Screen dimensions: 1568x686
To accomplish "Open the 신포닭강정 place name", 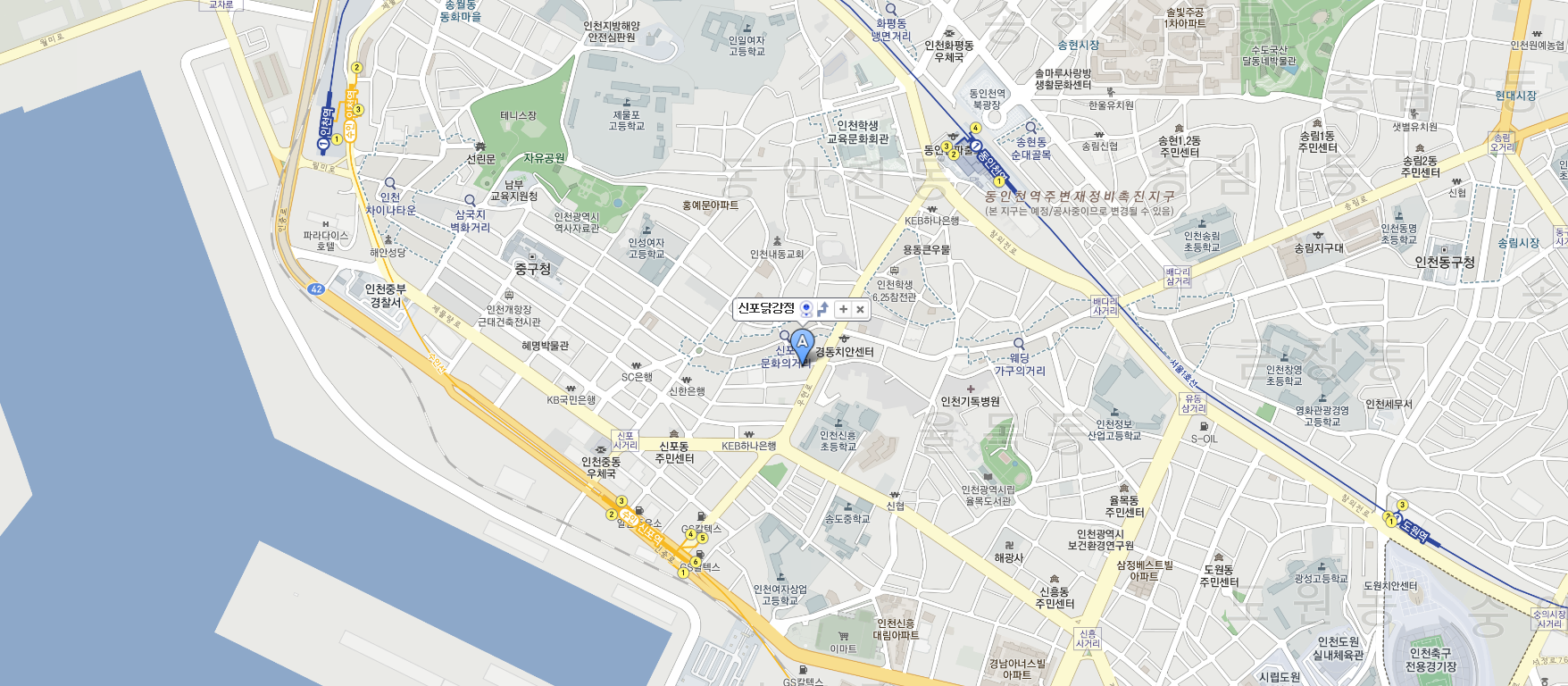I will click(766, 308).
